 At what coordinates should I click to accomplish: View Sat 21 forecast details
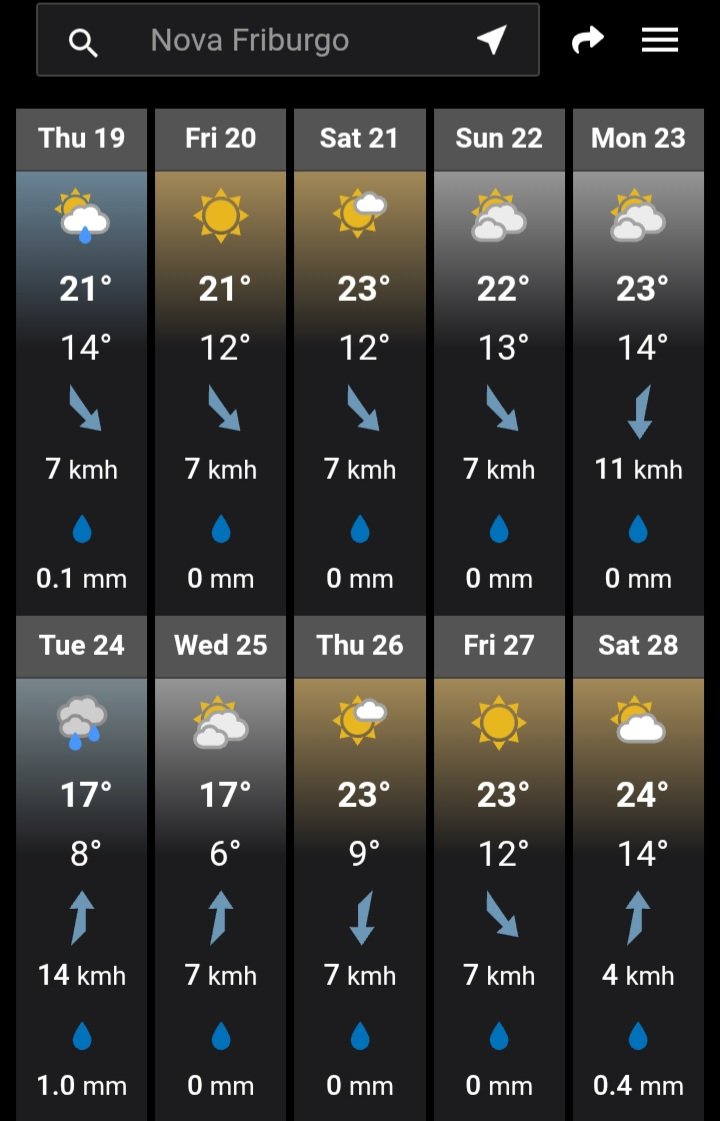(x=360, y=360)
